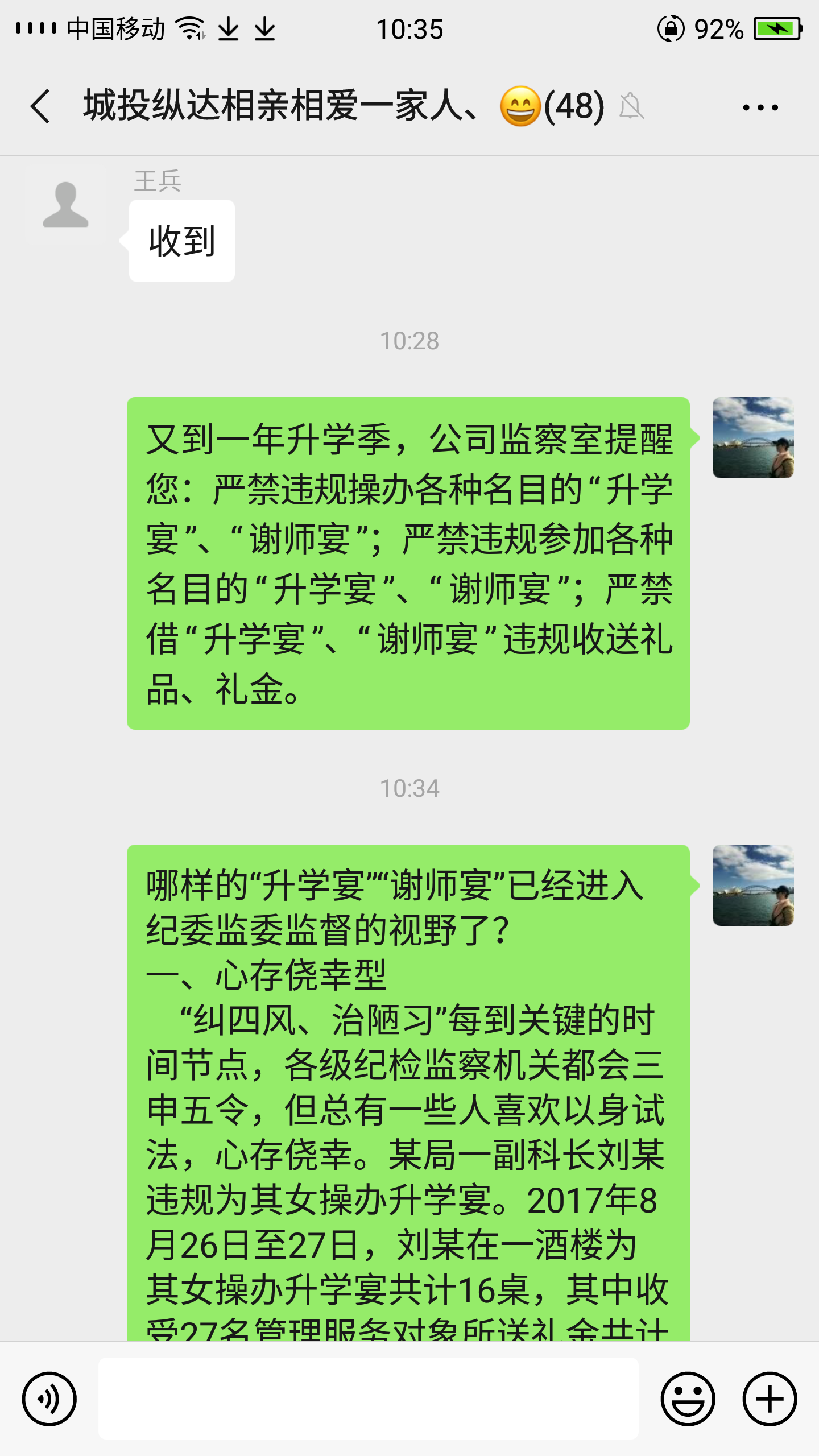Toggle the screen rotation lock icon
819x1456 pixels.
[671, 30]
